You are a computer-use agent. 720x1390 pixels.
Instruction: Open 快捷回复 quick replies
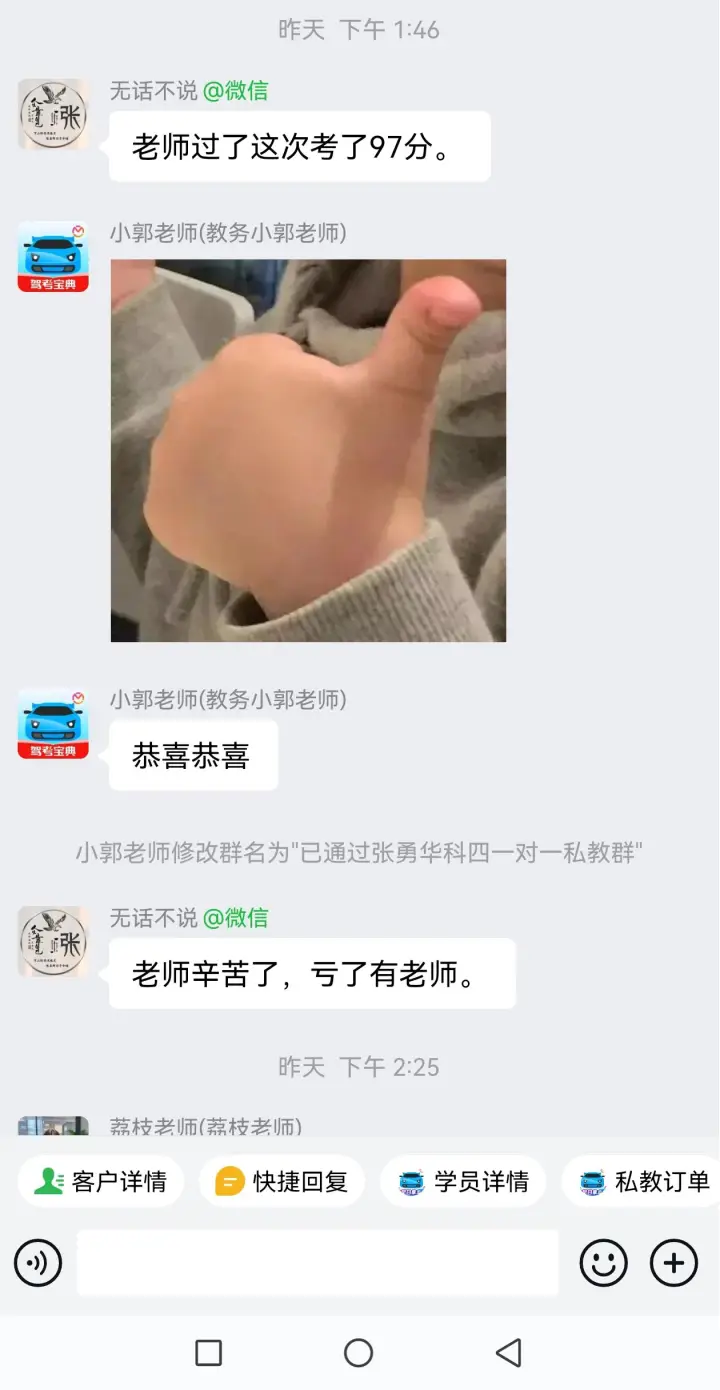click(x=282, y=1182)
